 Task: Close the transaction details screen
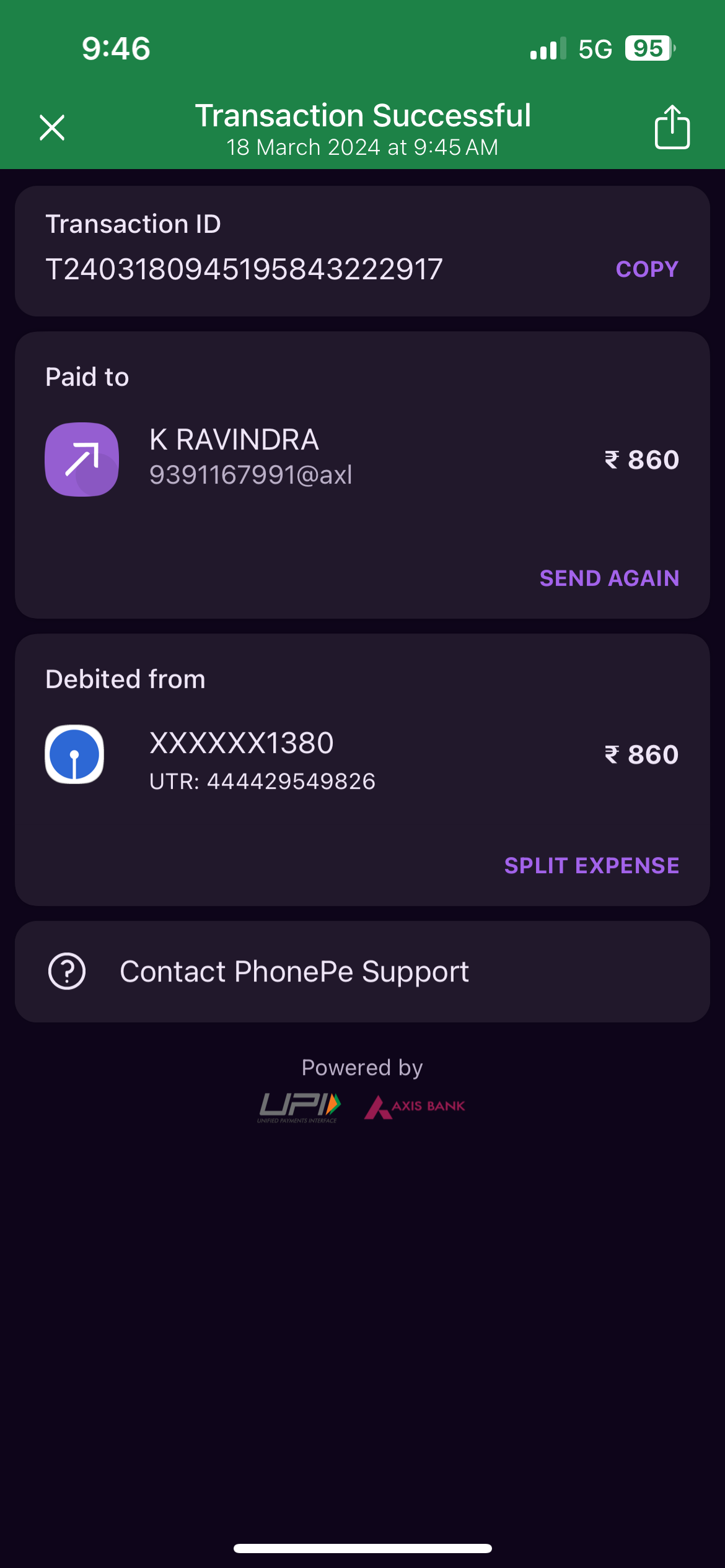pos(52,128)
